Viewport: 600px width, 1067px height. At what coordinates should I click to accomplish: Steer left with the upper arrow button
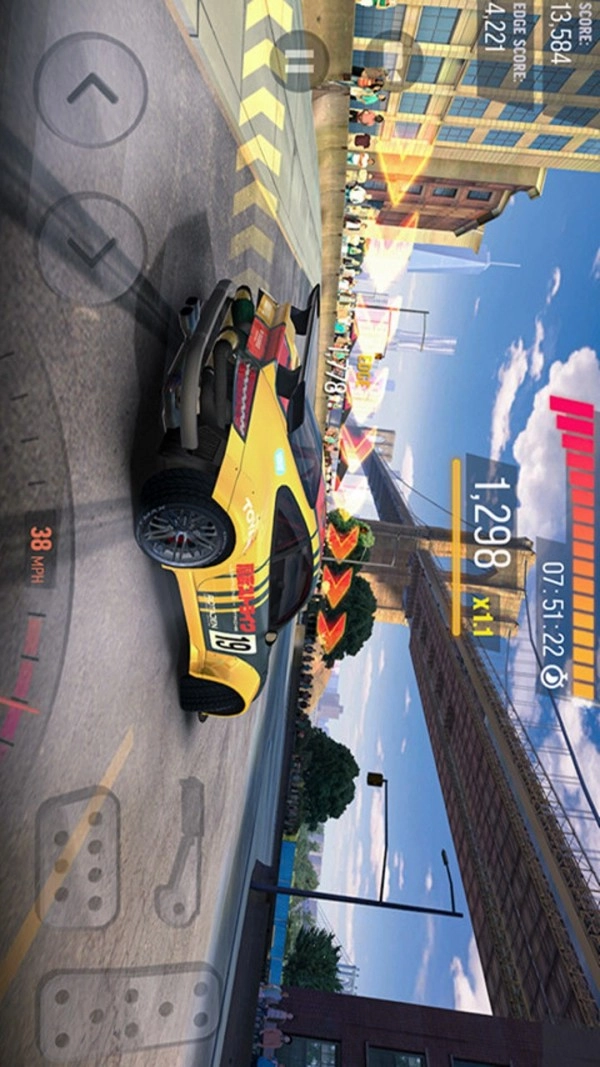point(91,89)
